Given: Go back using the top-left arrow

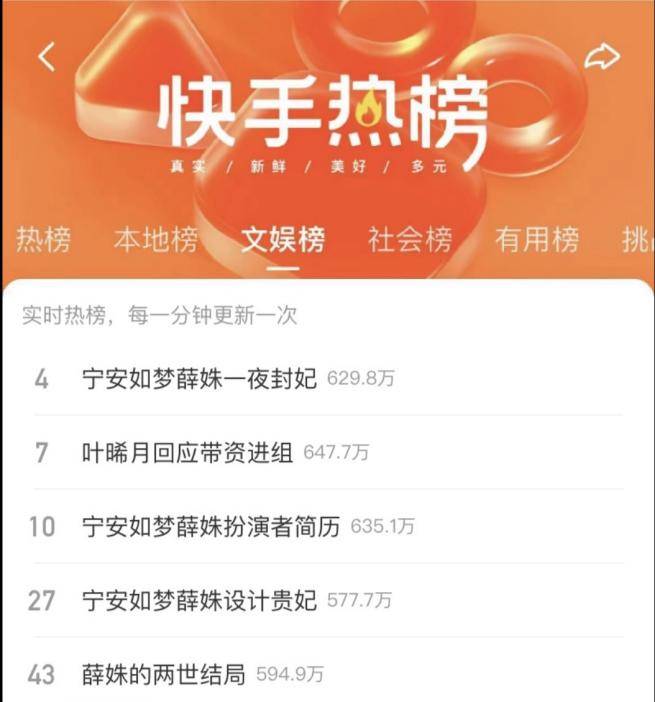Looking at the screenshot, I should (46, 58).
